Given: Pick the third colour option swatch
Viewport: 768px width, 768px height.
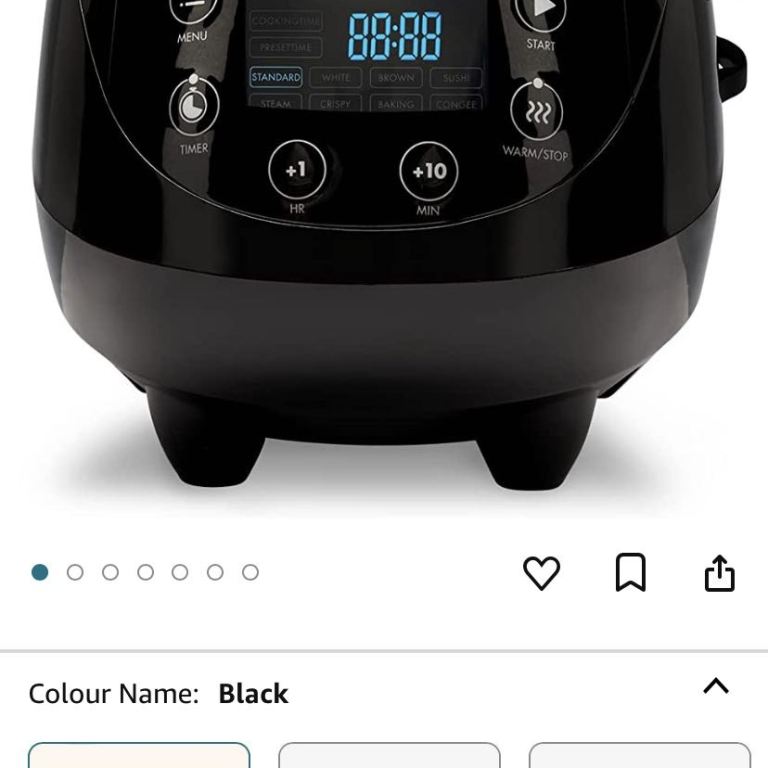Looking at the screenshot, I should click(639, 755).
